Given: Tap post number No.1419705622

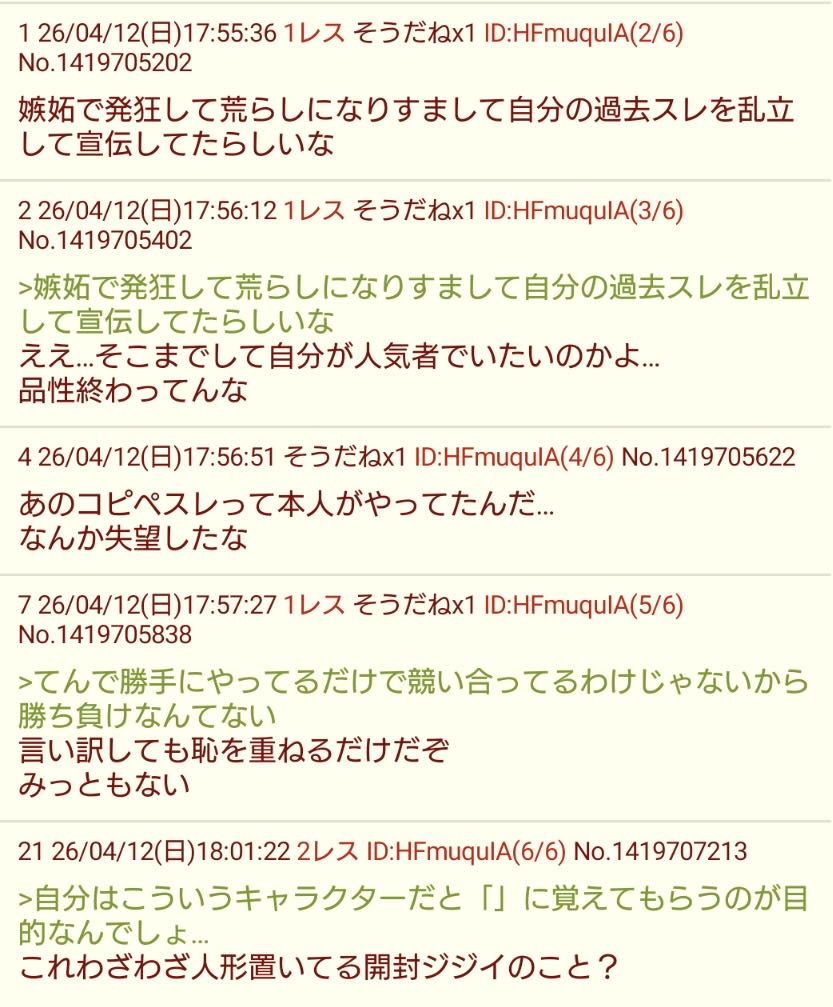Looking at the screenshot, I should 708,458.
